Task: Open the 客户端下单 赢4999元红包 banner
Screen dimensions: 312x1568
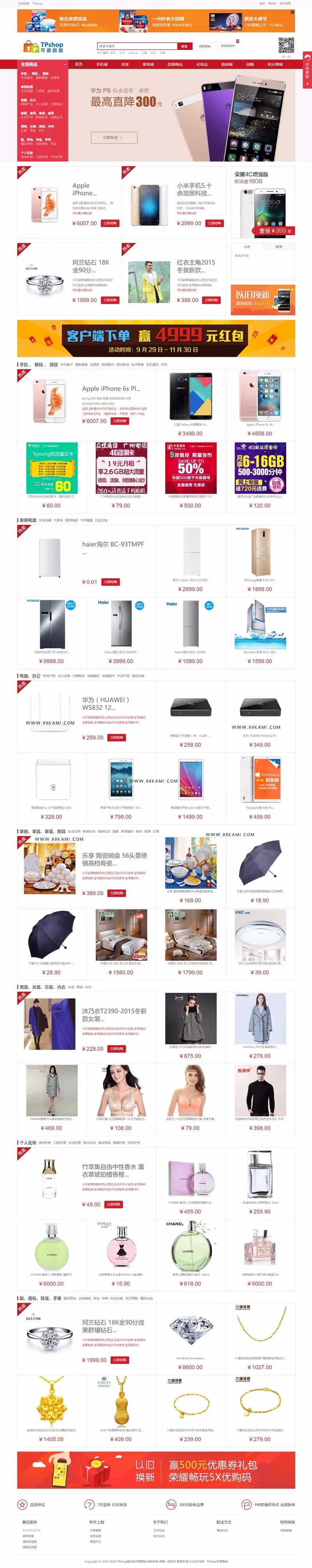Action: (156, 338)
